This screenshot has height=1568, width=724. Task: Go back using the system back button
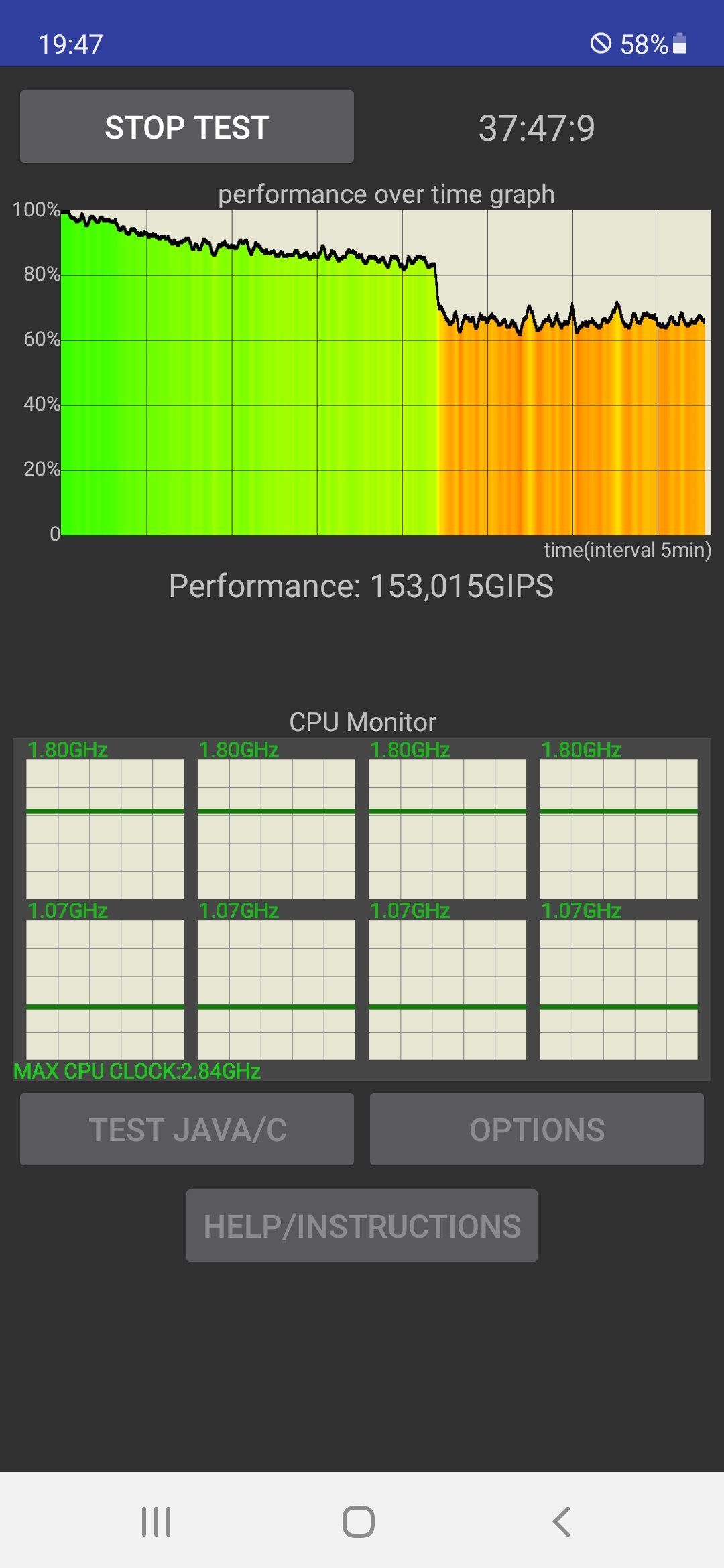click(x=562, y=1521)
